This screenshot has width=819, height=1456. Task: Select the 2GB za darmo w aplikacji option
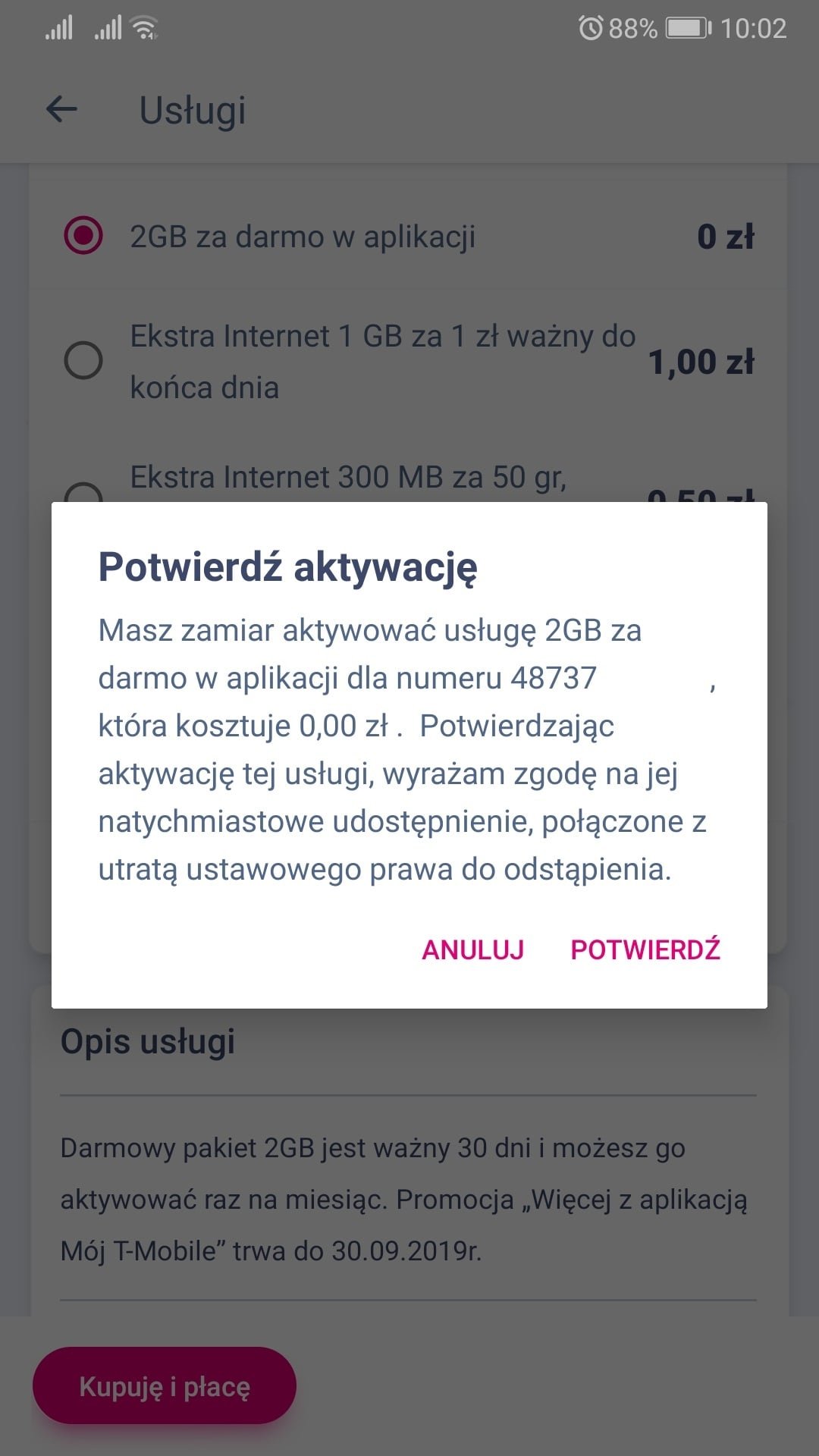[409, 236]
